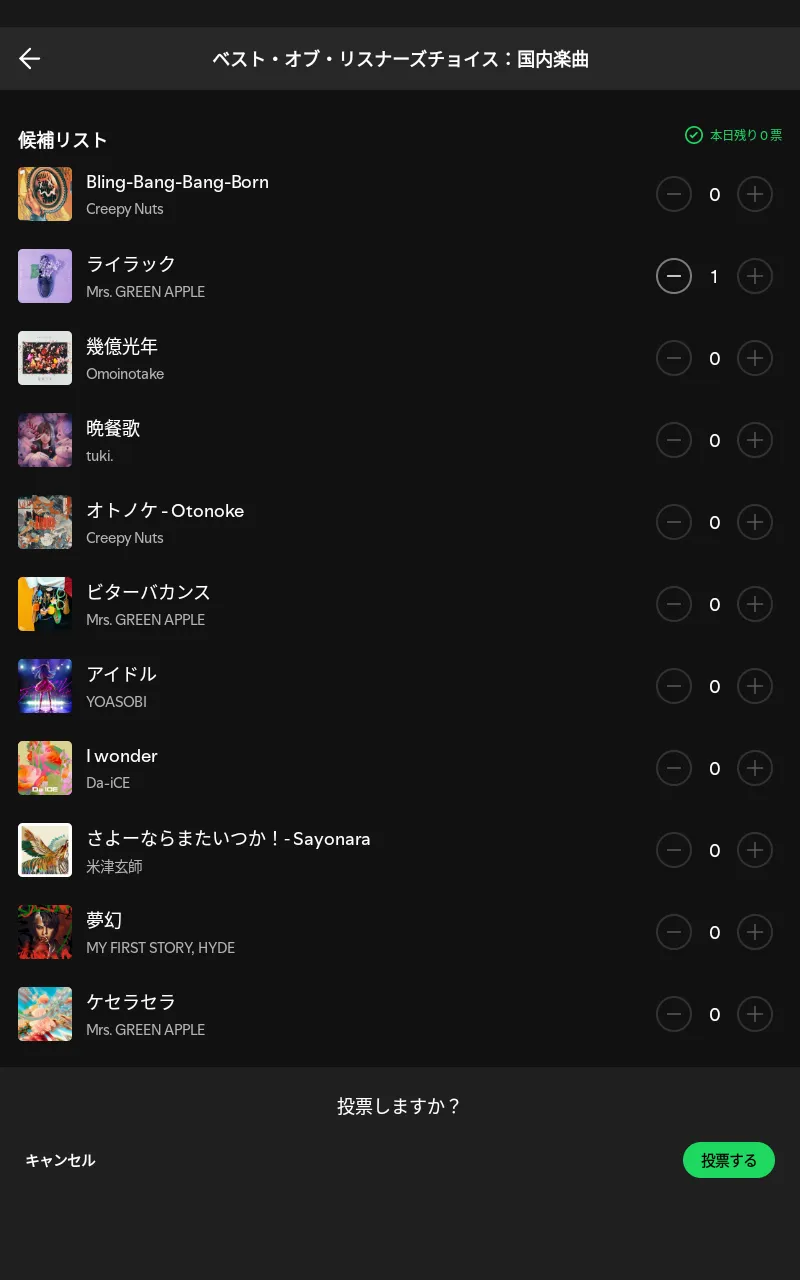Add a vote to 夢幻

coord(755,932)
